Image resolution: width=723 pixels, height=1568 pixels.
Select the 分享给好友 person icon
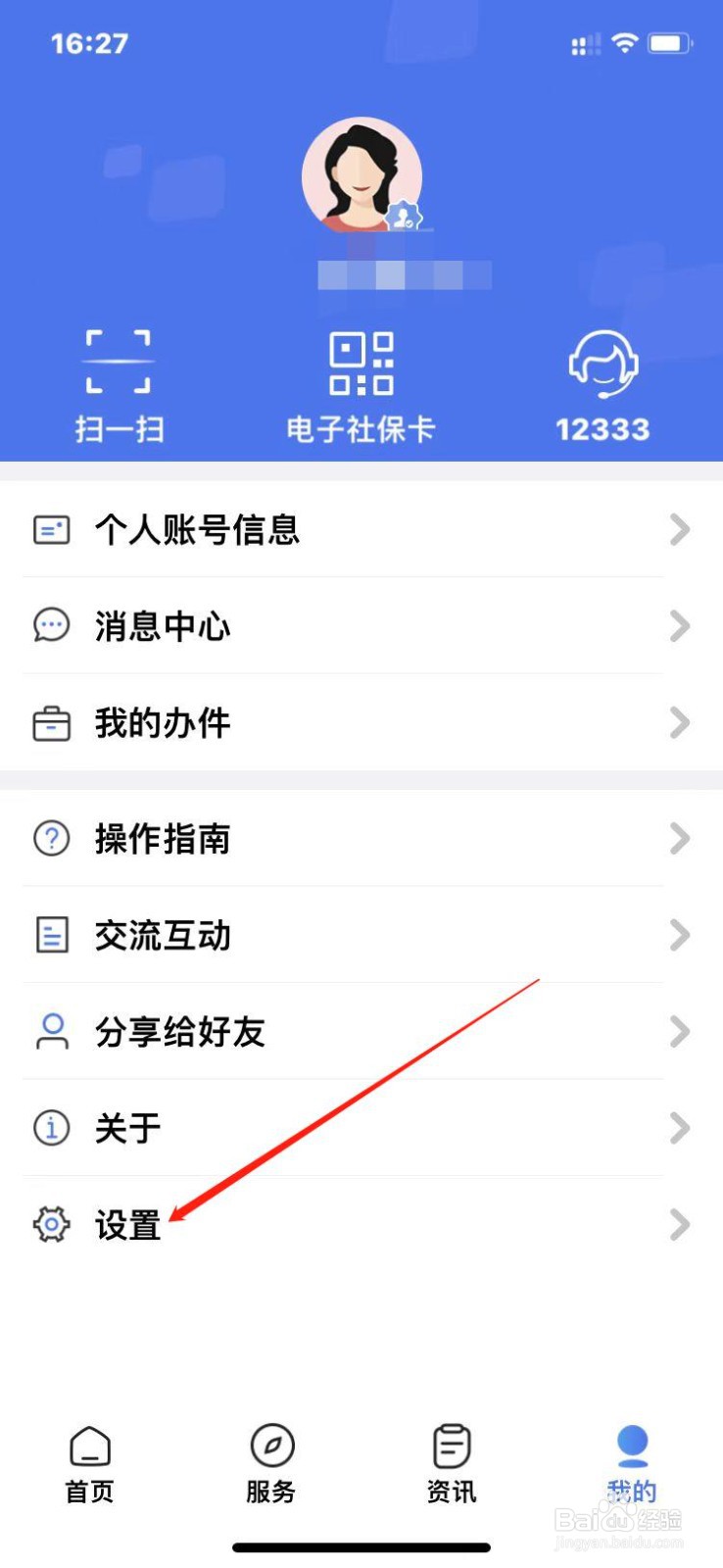pyautogui.click(x=51, y=1031)
